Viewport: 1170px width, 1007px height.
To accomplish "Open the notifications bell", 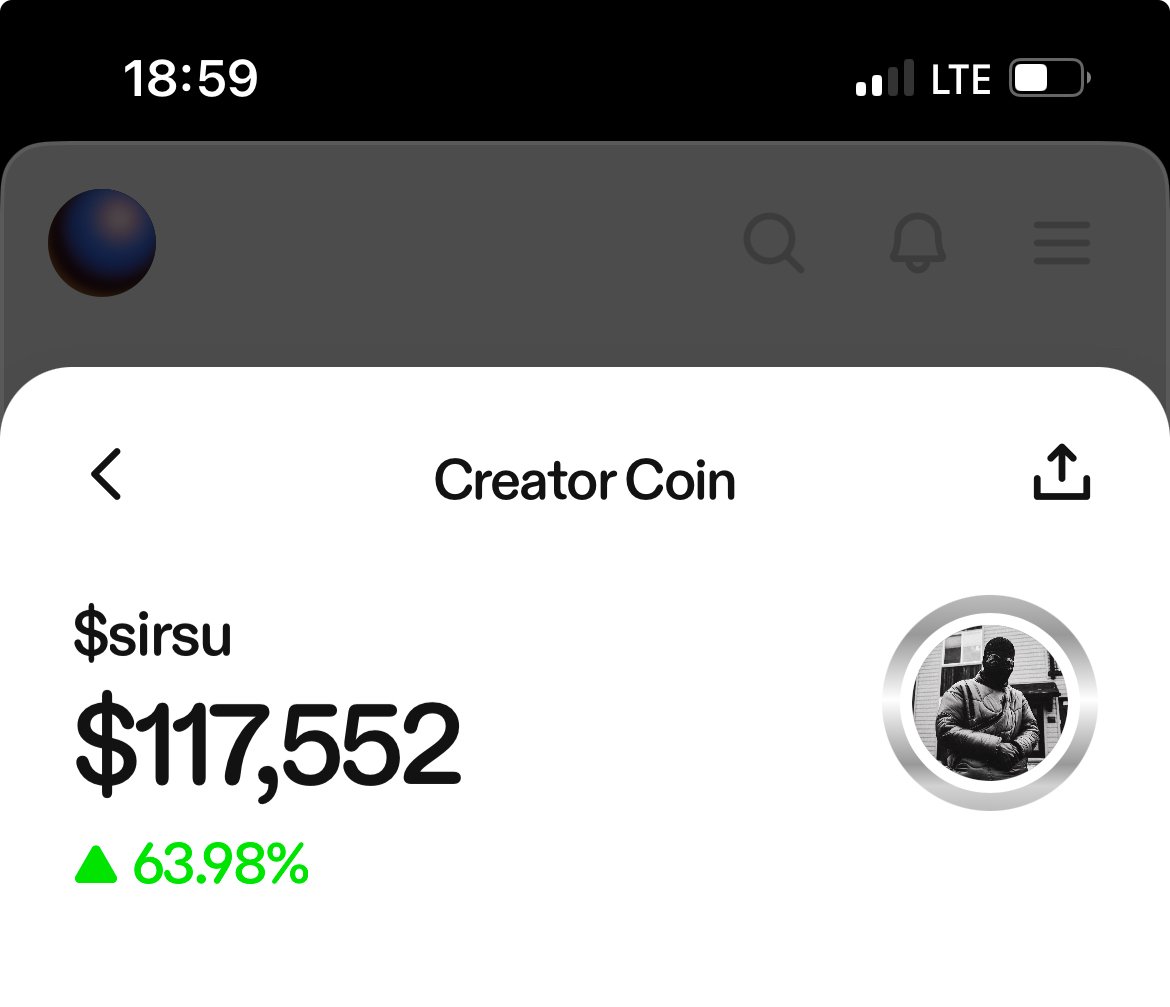I will coord(917,243).
